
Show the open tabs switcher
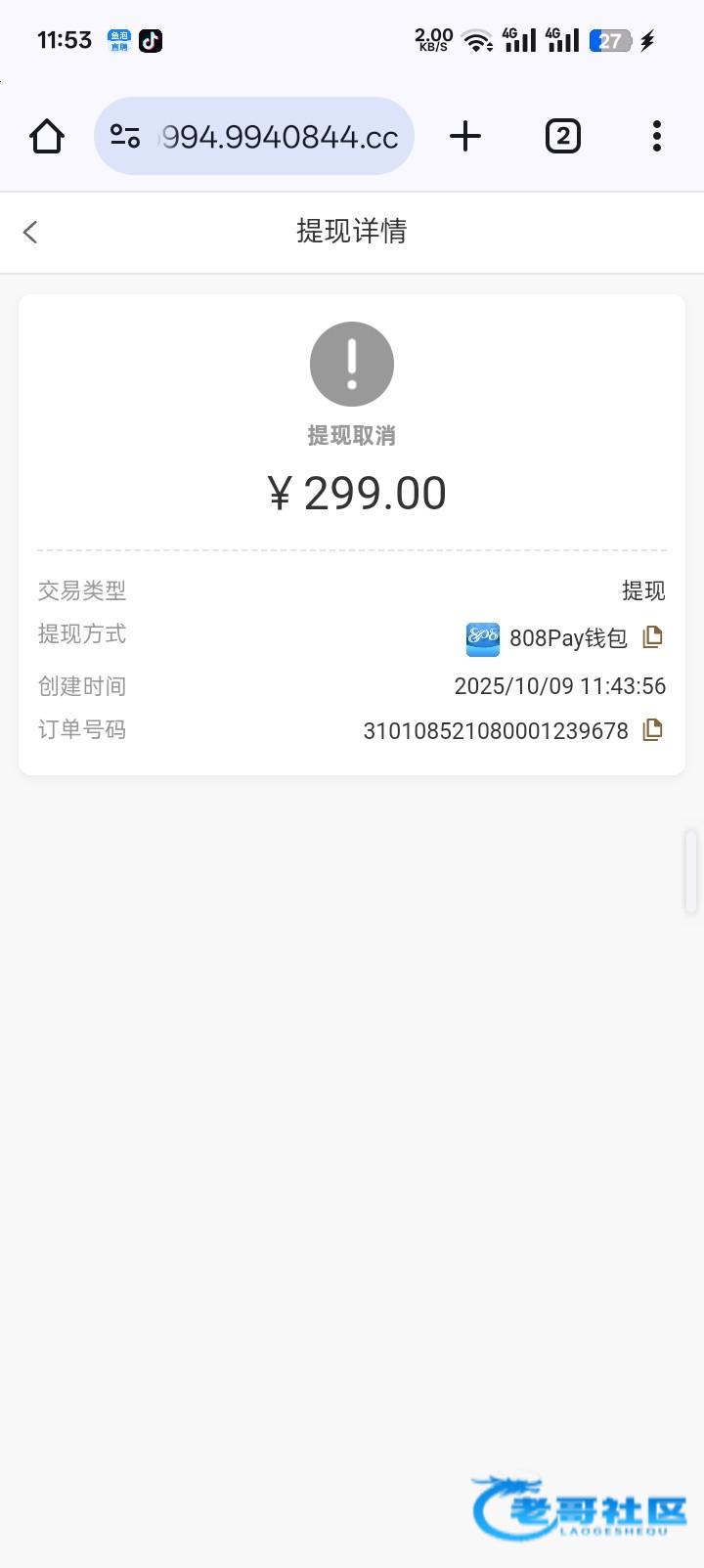click(562, 136)
